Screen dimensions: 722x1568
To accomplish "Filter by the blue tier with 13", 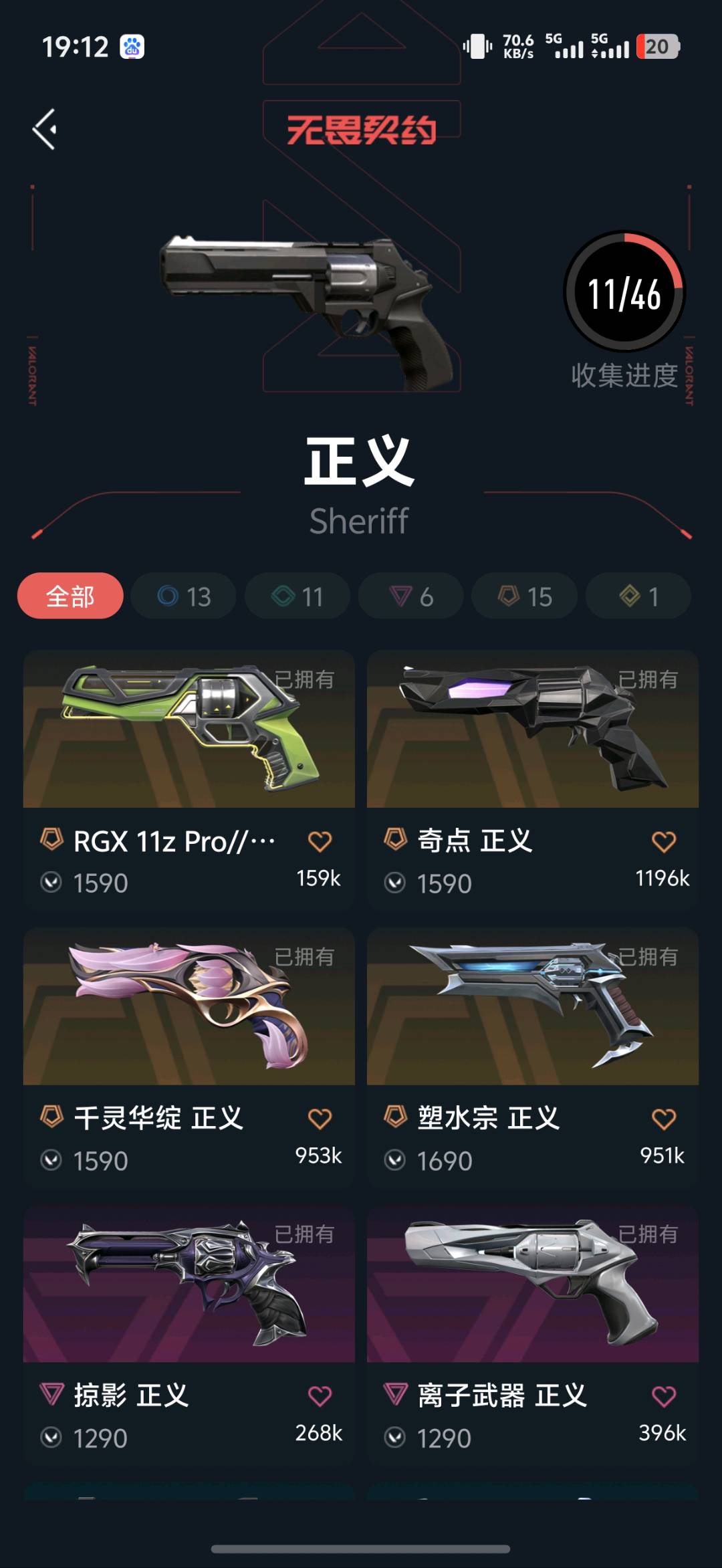I will [x=184, y=596].
